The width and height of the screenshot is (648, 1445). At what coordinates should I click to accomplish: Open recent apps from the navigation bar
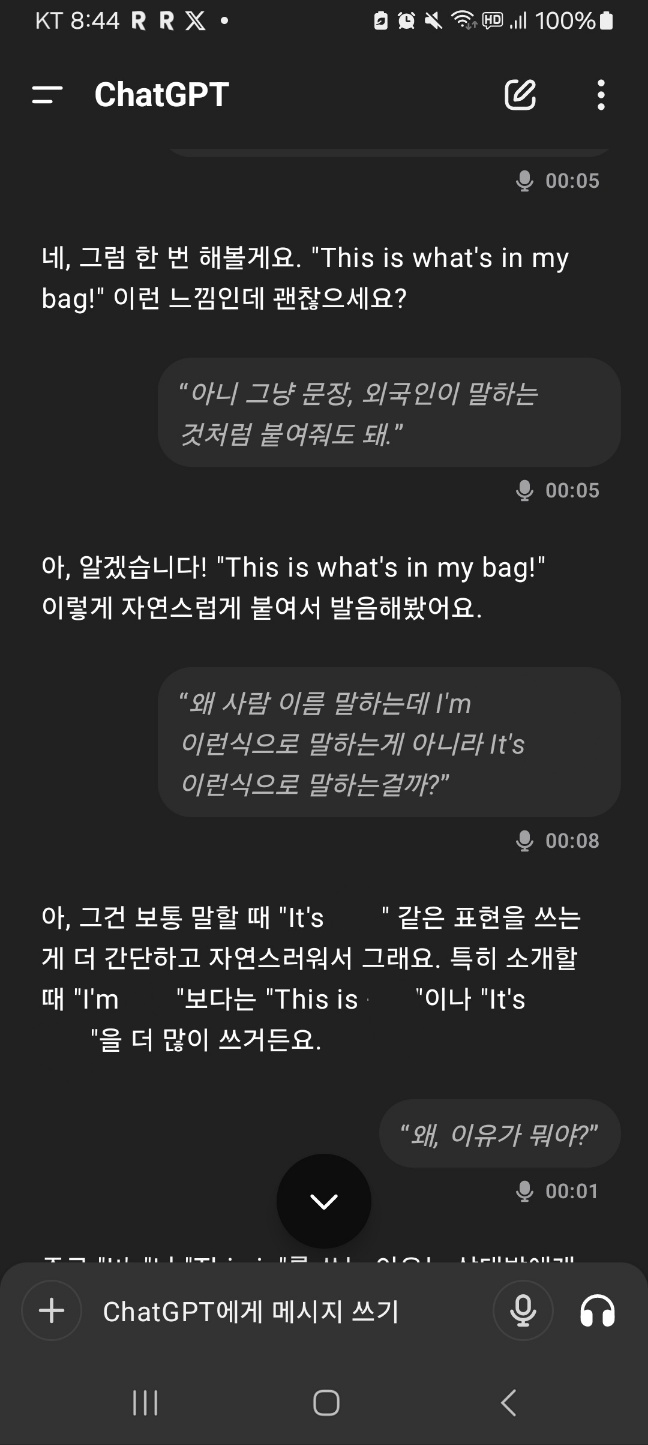(x=145, y=1403)
